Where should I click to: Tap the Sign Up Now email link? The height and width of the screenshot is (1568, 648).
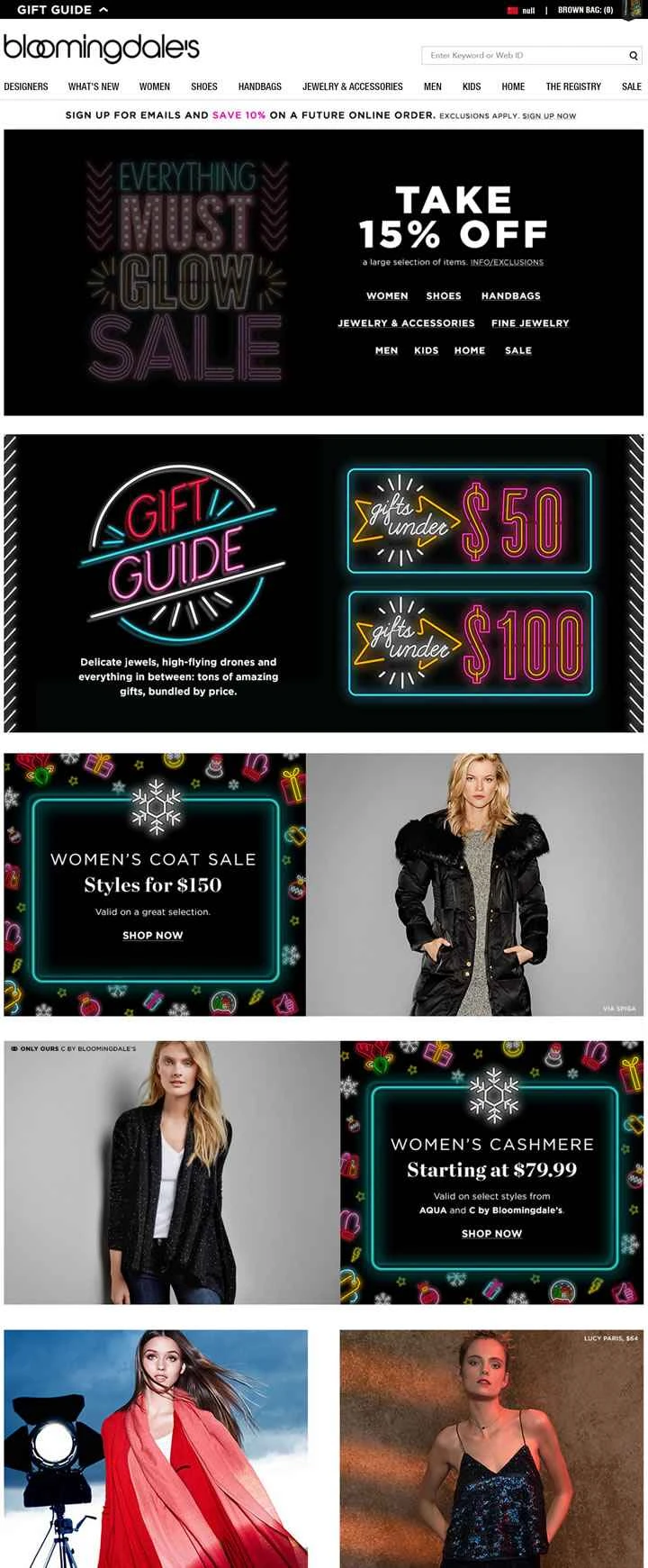(549, 116)
